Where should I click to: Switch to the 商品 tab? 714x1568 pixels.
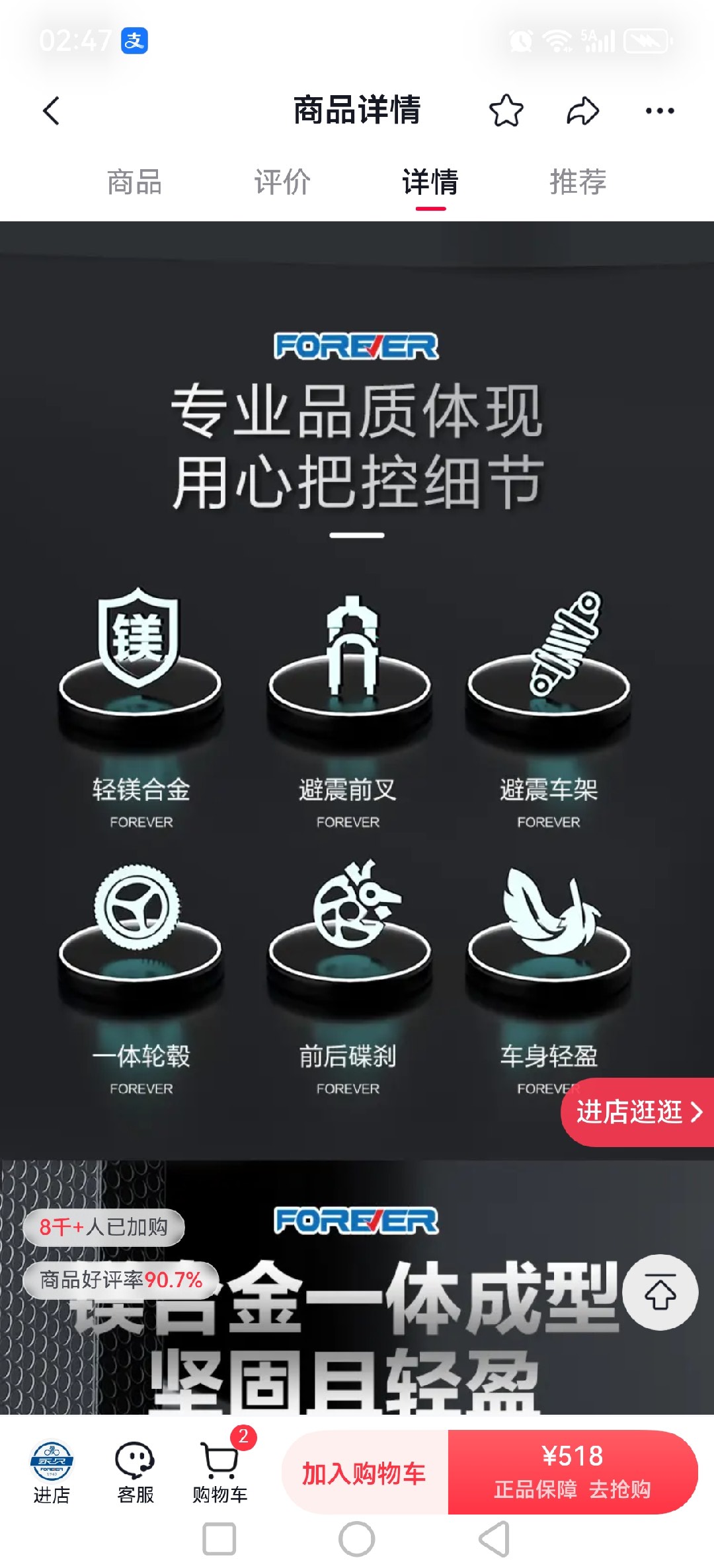(x=134, y=182)
